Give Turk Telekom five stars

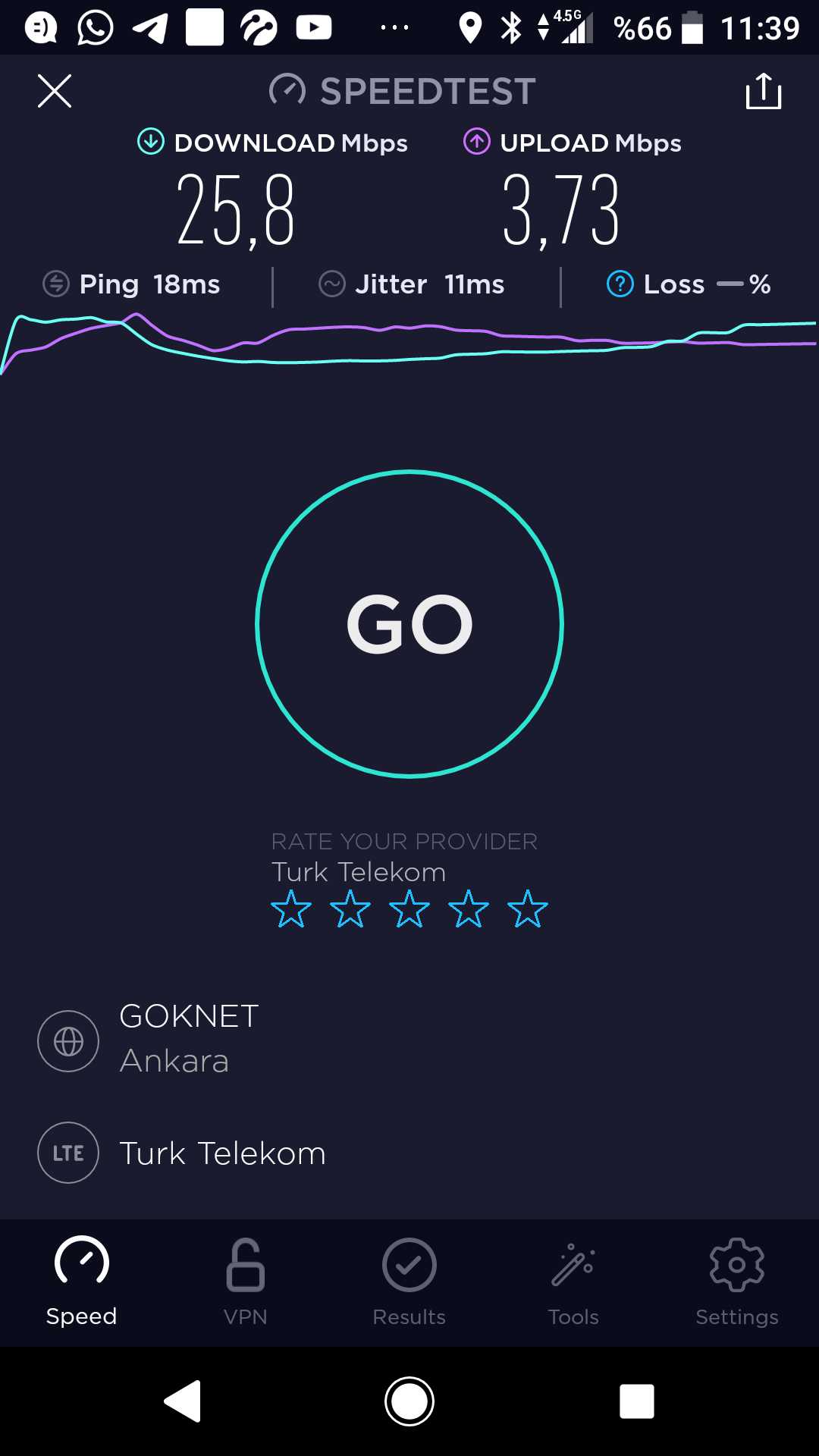click(x=528, y=909)
